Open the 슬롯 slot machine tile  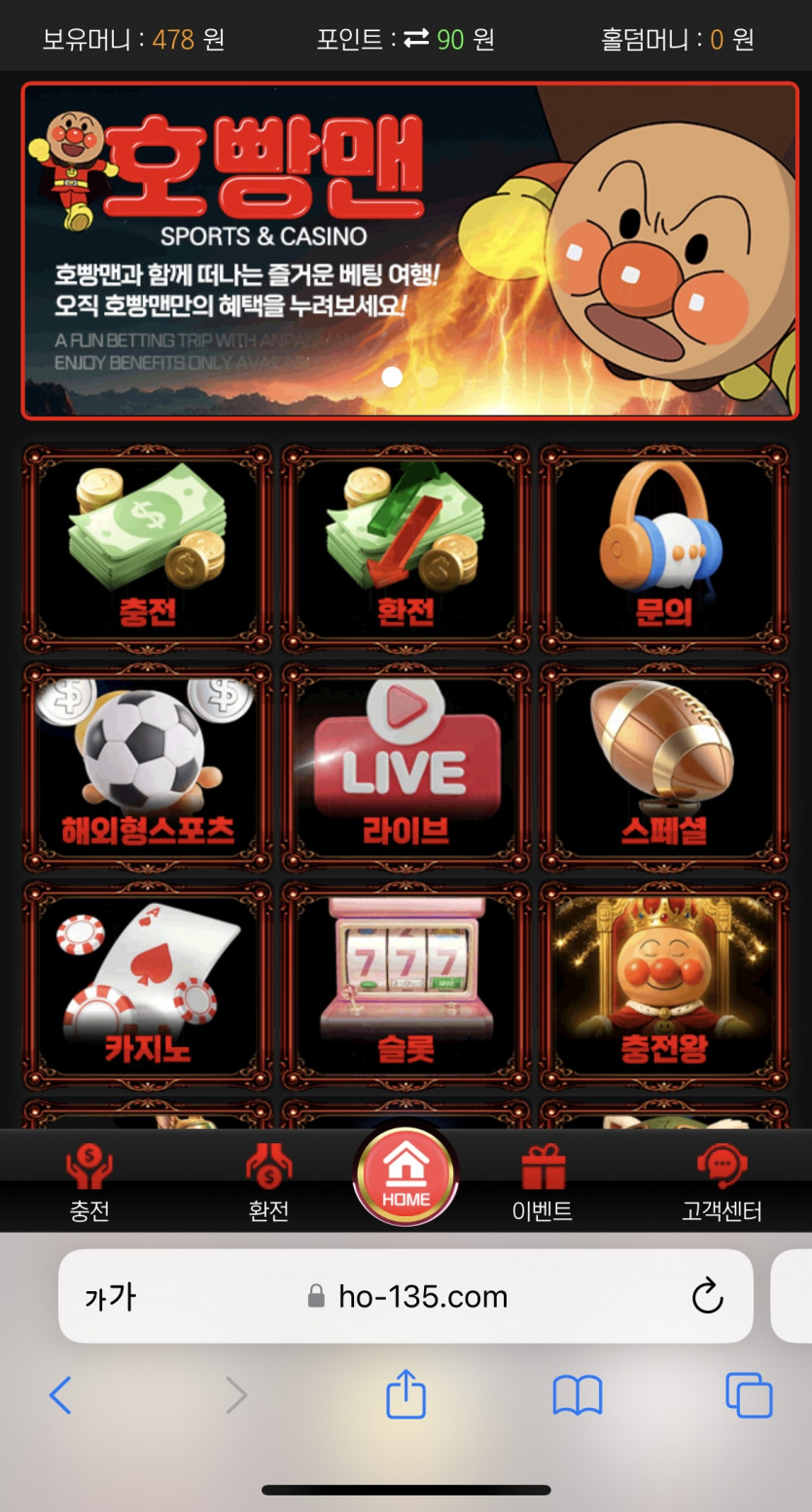(406, 986)
